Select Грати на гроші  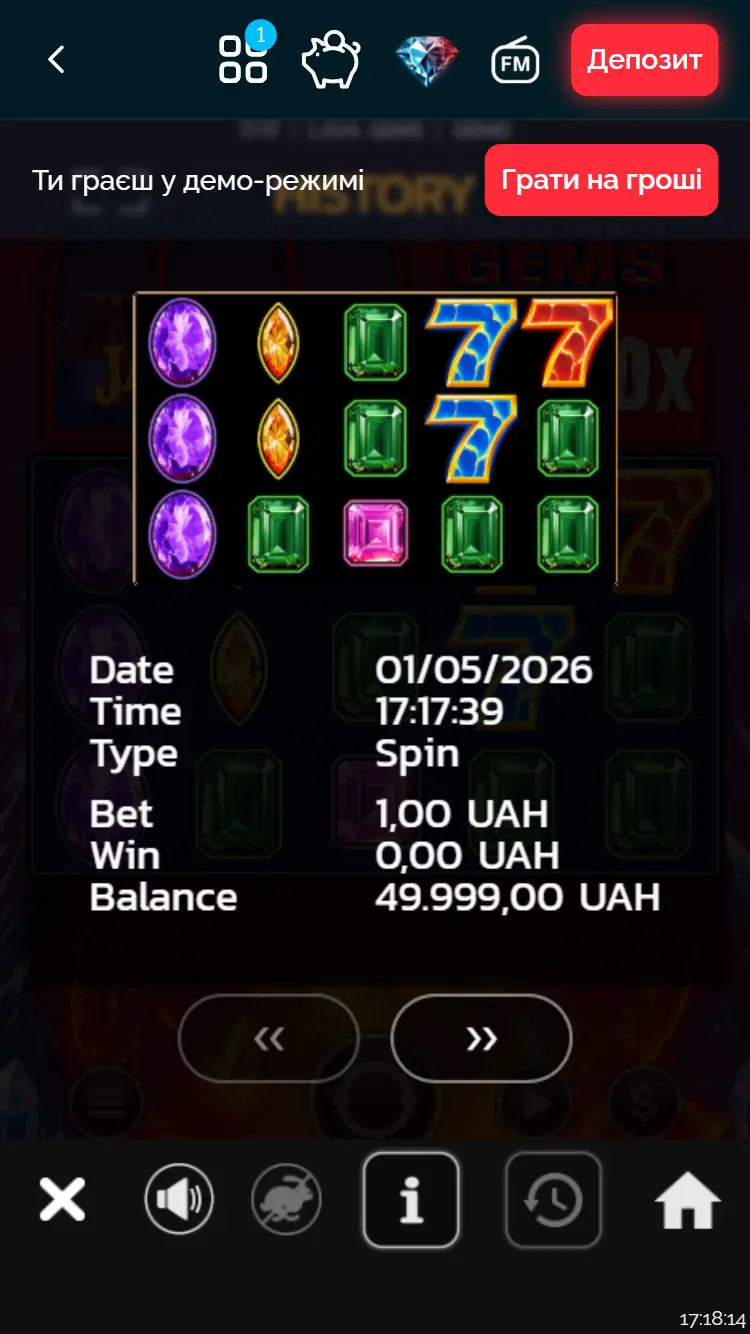coord(601,180)
